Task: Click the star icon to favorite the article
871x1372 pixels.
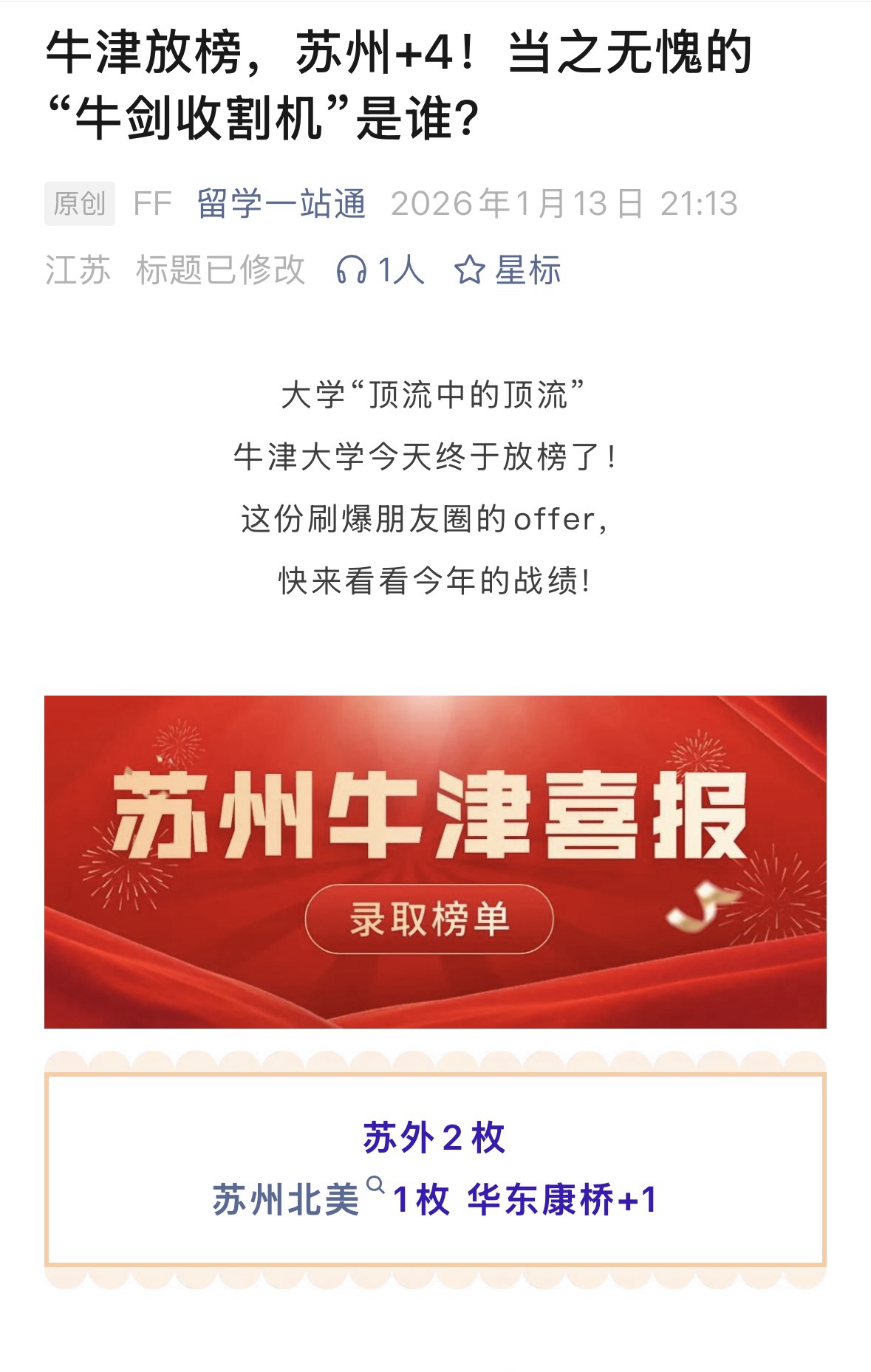Action: tap(472, 272)
